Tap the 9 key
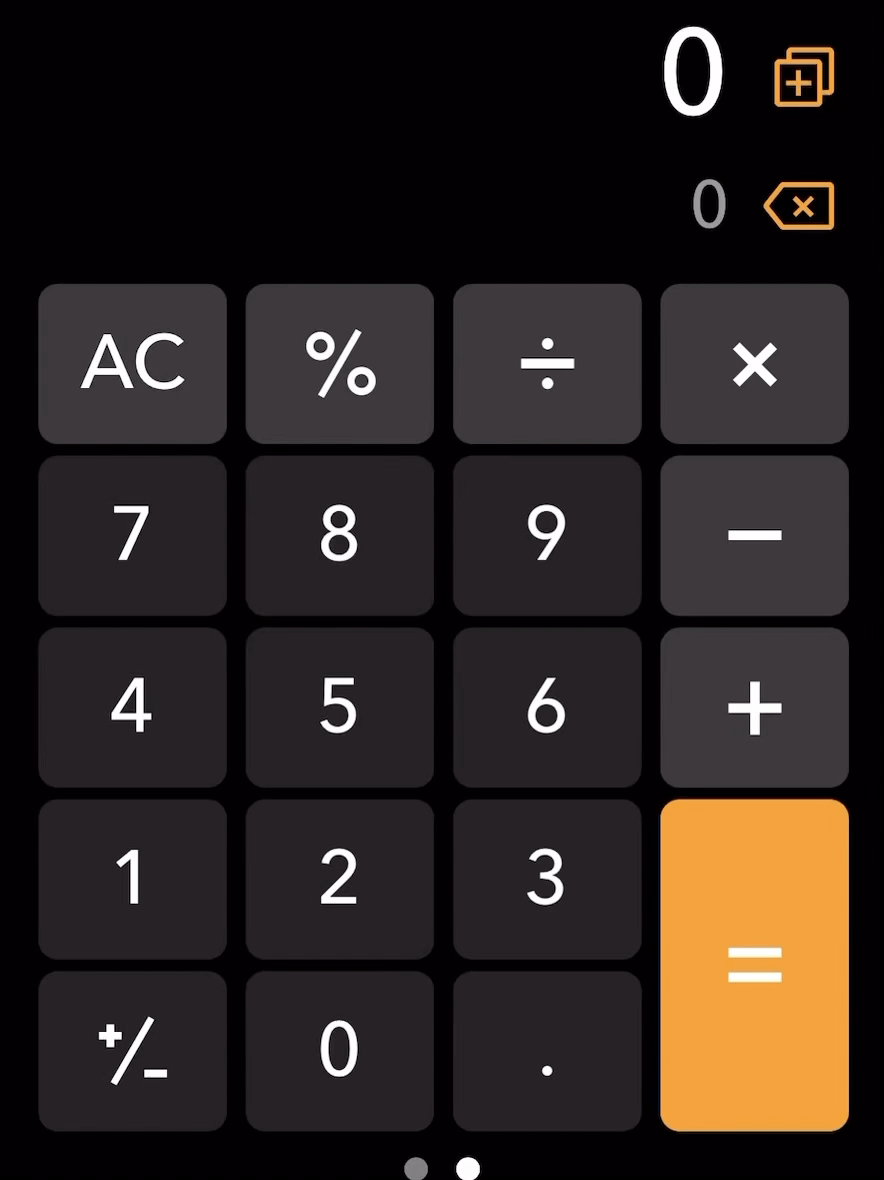Screen dimensions: 884x1180 [x=547, y=535]
